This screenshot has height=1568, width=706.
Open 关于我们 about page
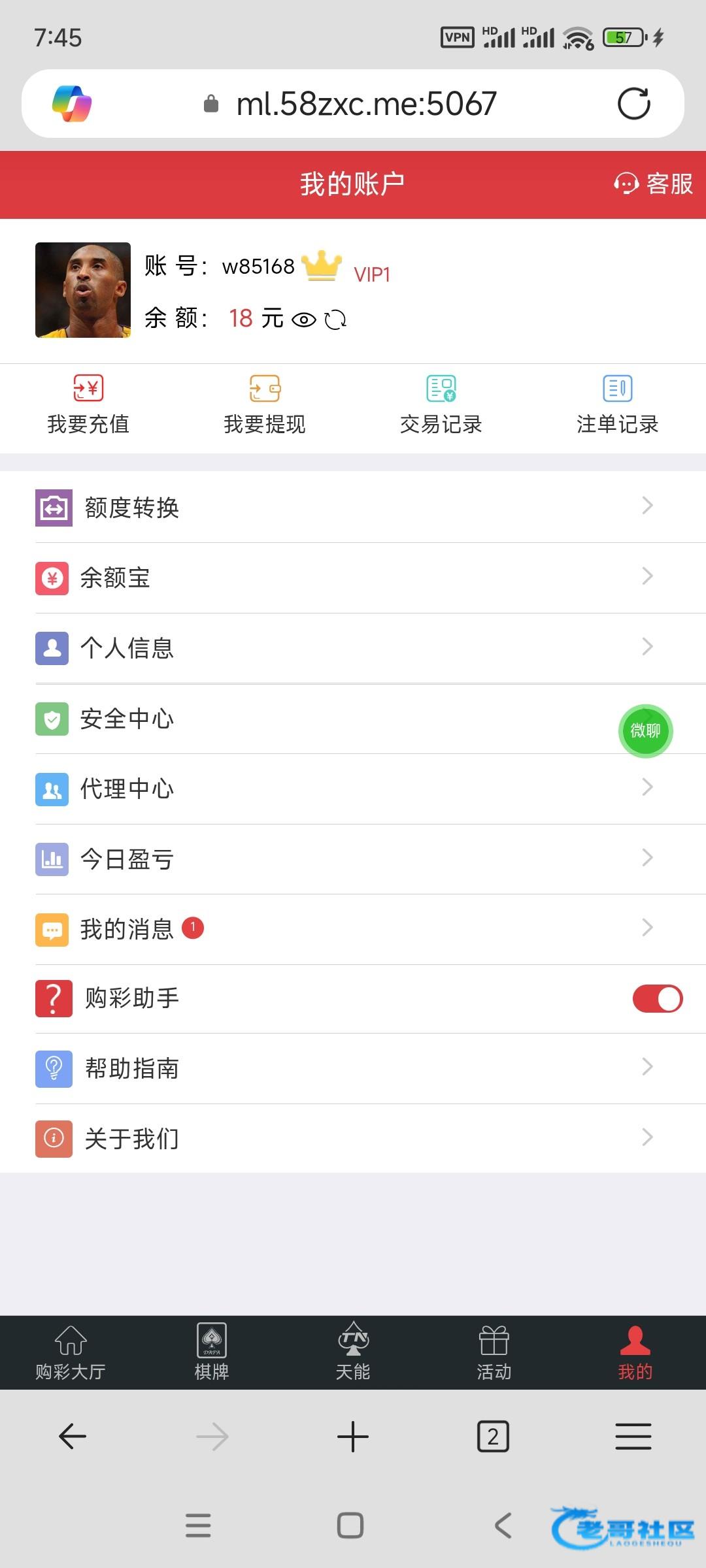(353, 1139)
